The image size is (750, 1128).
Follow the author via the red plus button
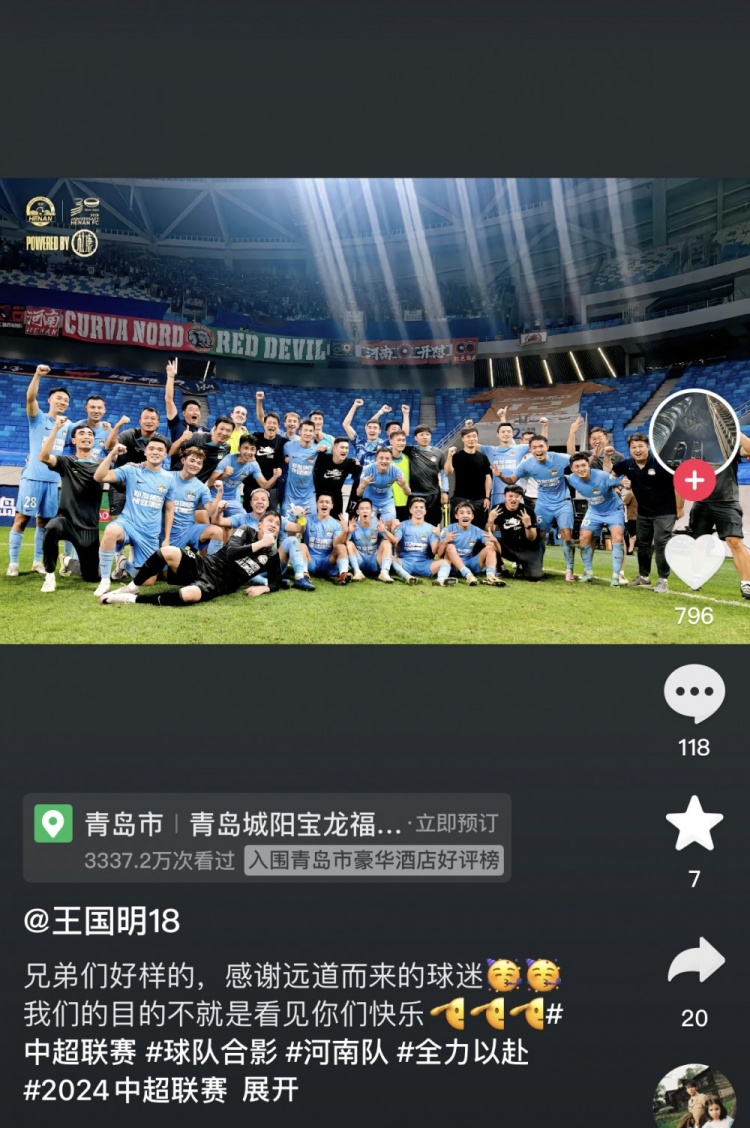695,481
